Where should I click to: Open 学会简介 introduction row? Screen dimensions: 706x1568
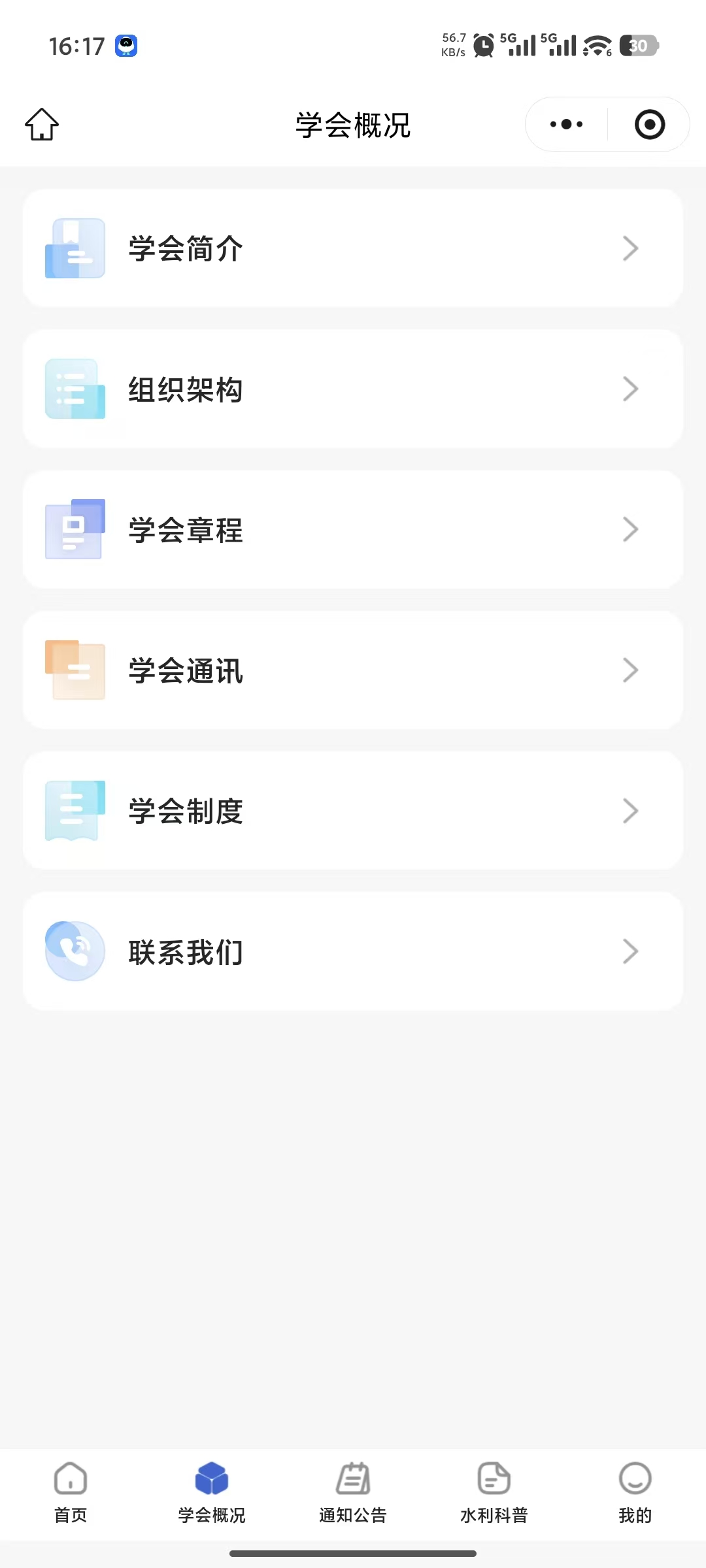[x=353, y=248]
